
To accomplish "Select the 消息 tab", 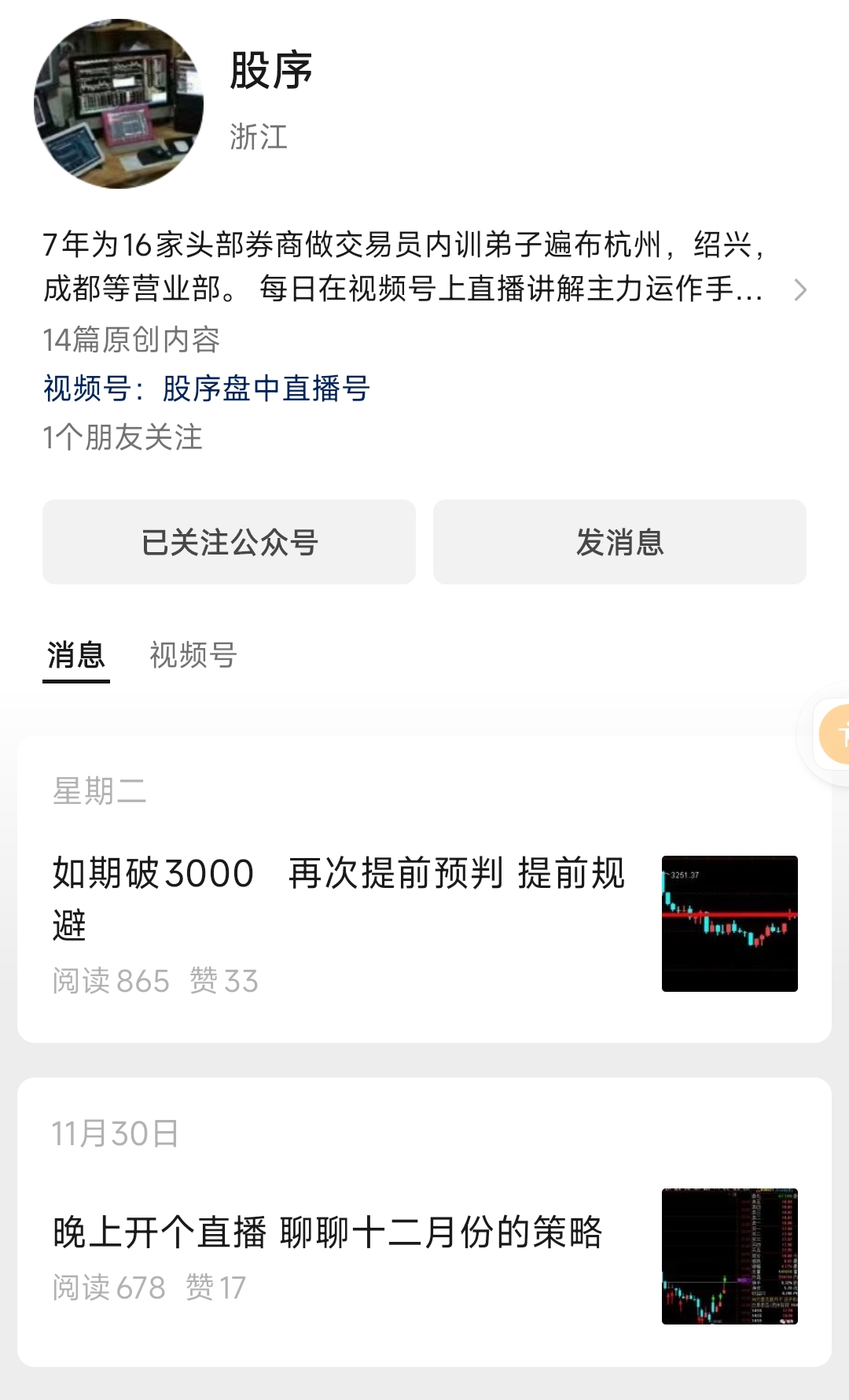I will click(76, 654).
